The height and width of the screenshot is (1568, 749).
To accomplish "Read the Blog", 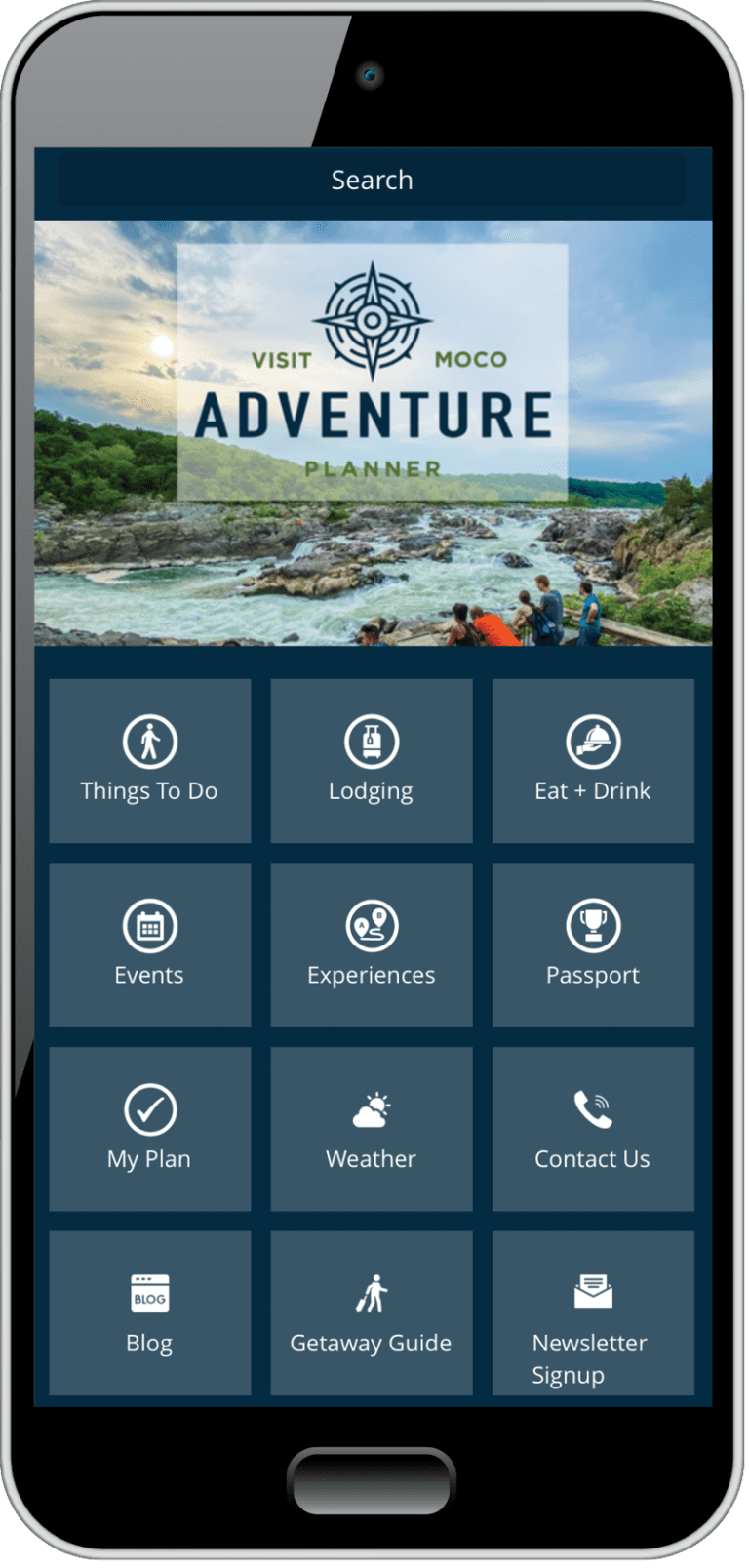I will pyautogui.click(x=149, y=1312).
